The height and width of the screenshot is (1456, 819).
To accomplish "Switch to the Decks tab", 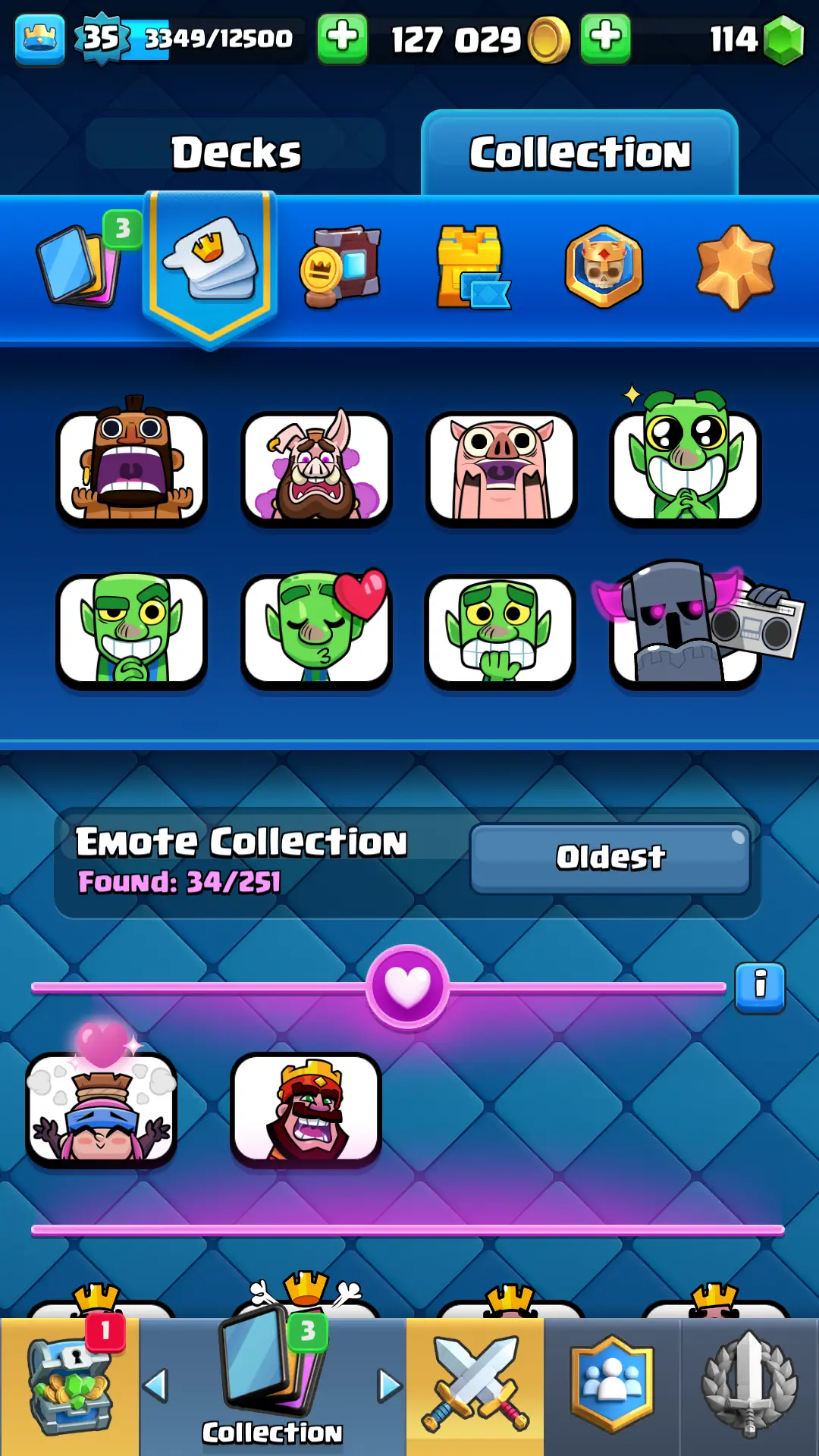I will (x=235, y=152).
